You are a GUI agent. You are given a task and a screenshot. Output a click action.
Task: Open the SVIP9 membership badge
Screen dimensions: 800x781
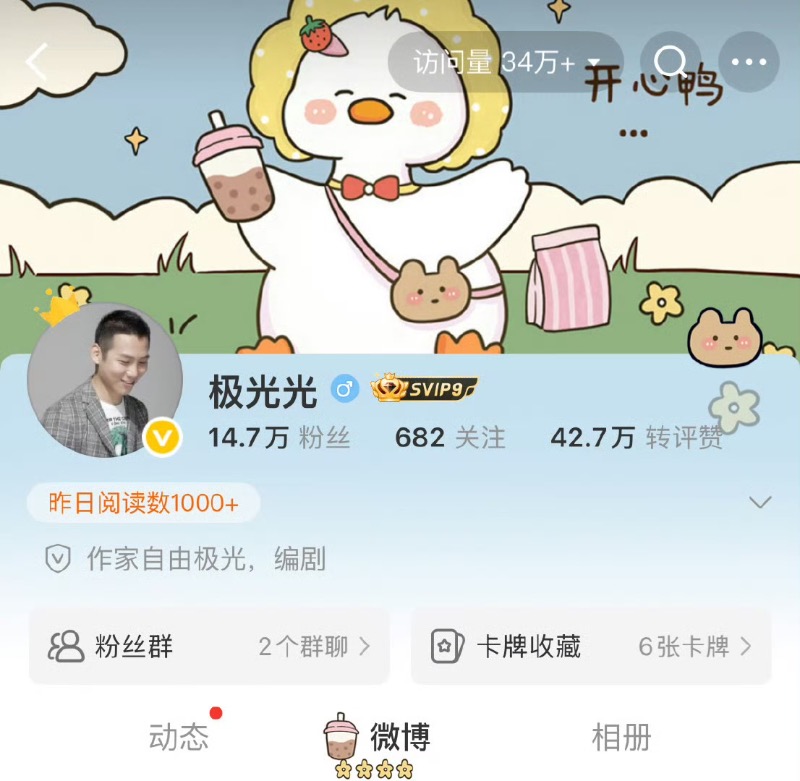click(424, 388)
